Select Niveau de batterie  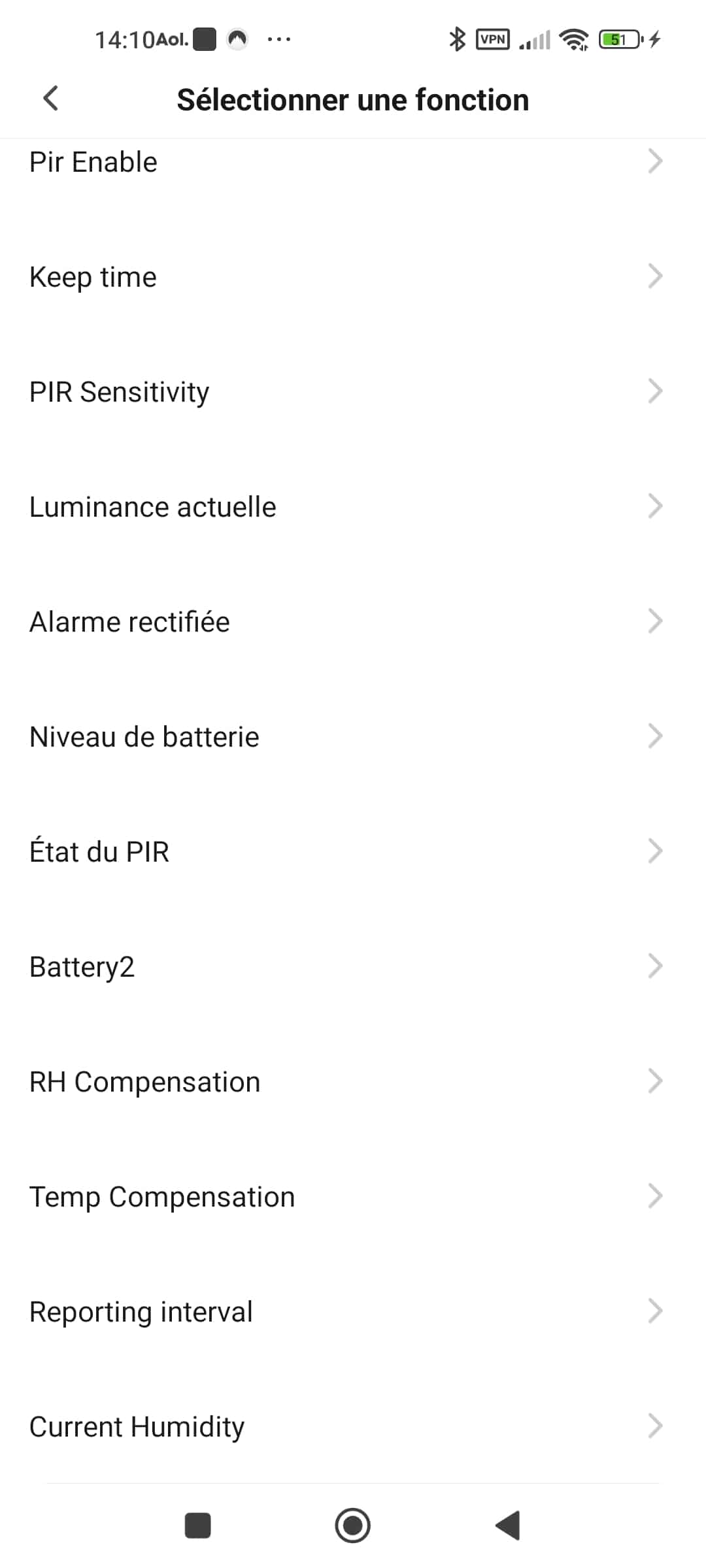(x=353, y=737)
